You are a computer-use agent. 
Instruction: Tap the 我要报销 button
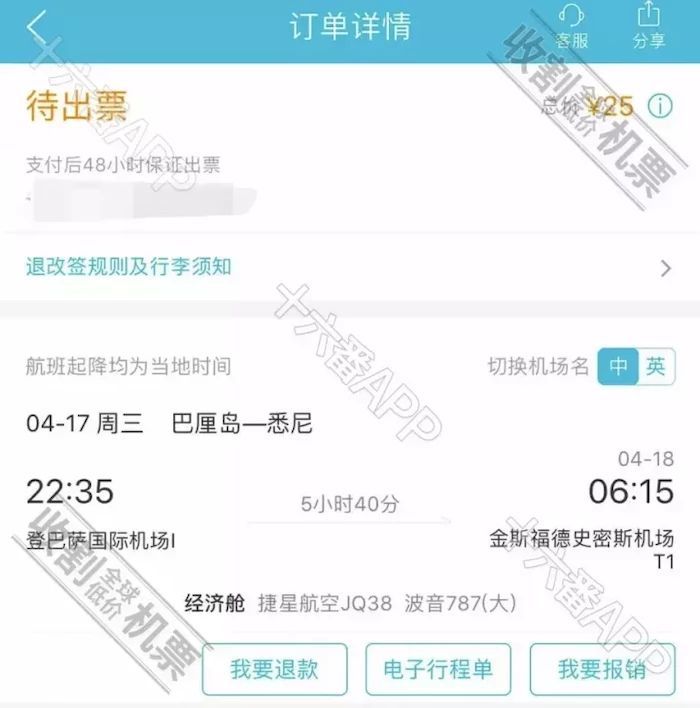tap(602, 669)
